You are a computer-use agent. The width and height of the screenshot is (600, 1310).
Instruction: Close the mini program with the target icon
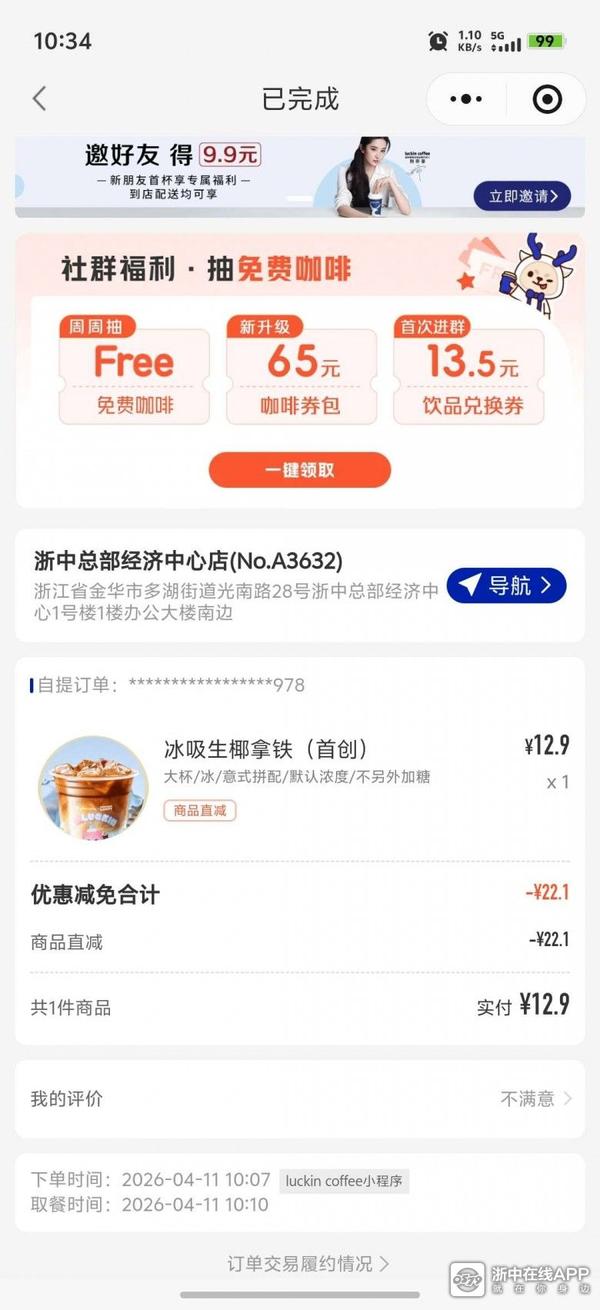click(547, 99)
